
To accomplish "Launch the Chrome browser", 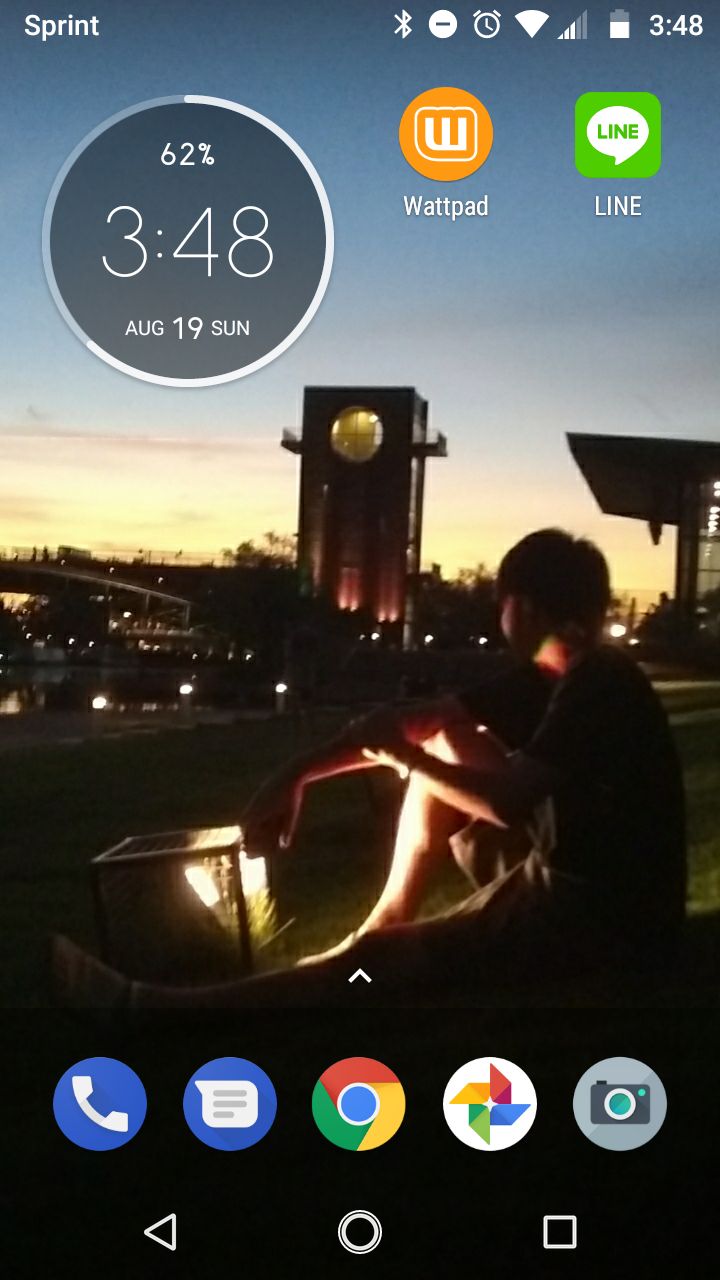I will [x=359, y=1104].
